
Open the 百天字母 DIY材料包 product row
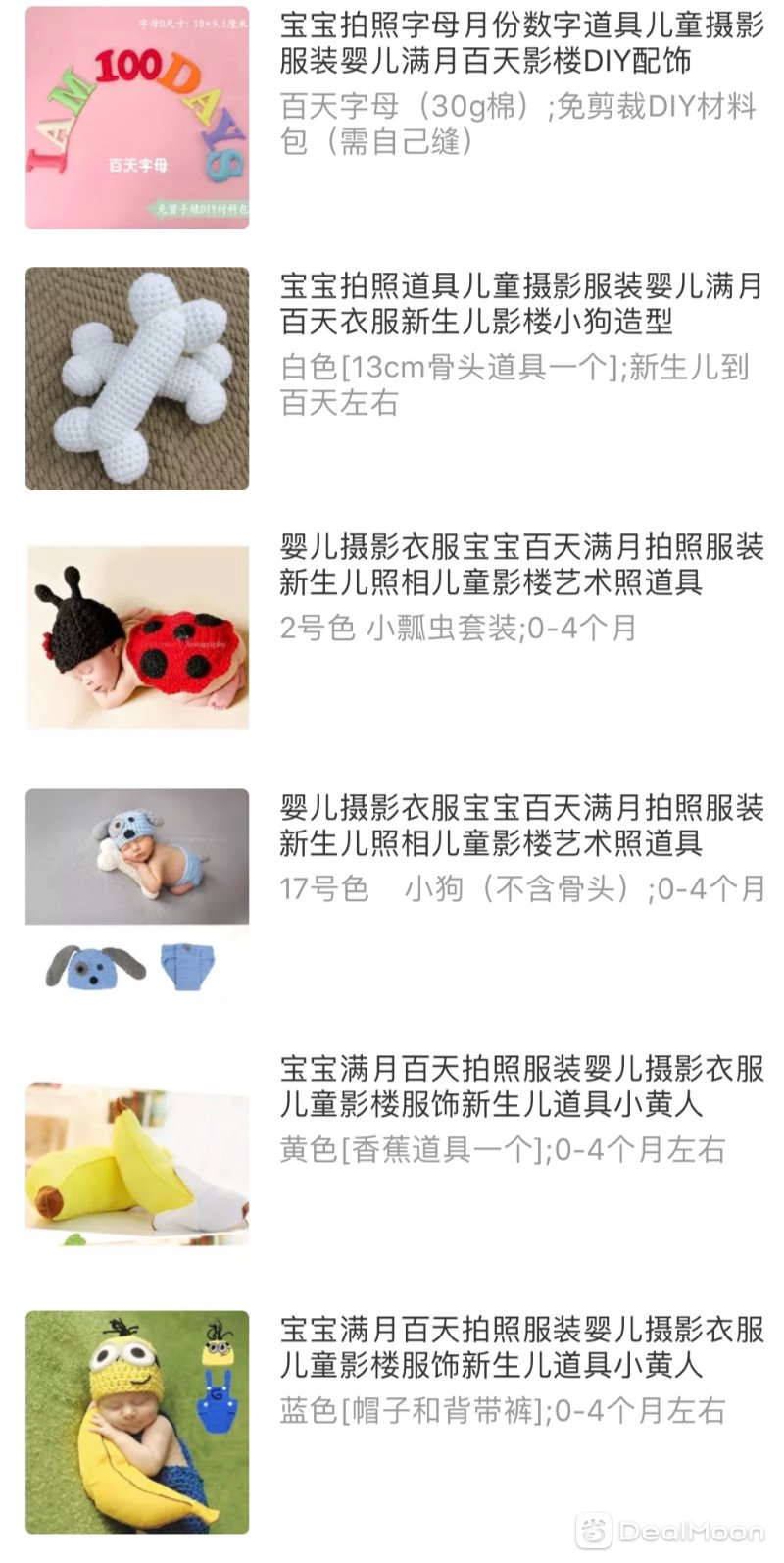point(392,118)
